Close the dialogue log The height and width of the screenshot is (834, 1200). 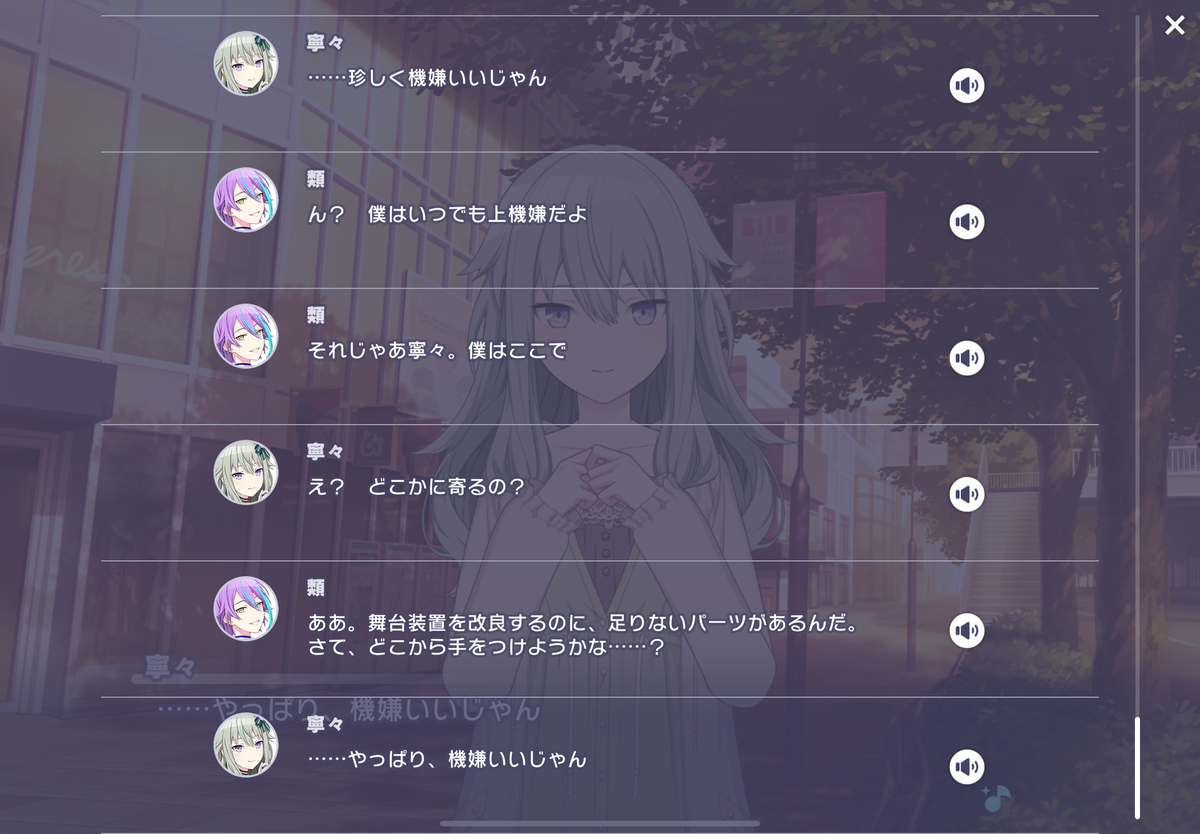1174,25
